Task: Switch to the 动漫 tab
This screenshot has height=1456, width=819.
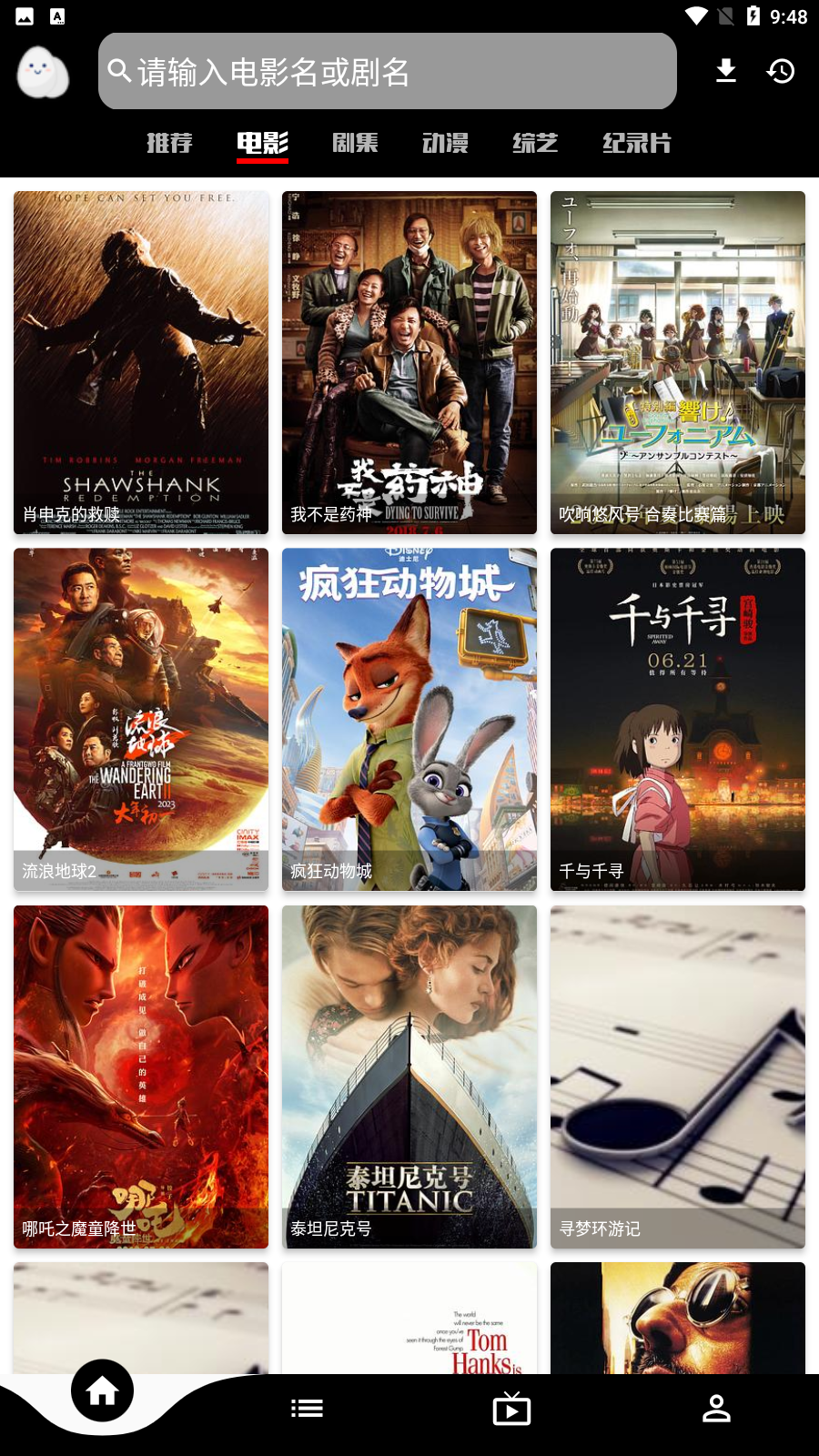Action: (445, 143)
